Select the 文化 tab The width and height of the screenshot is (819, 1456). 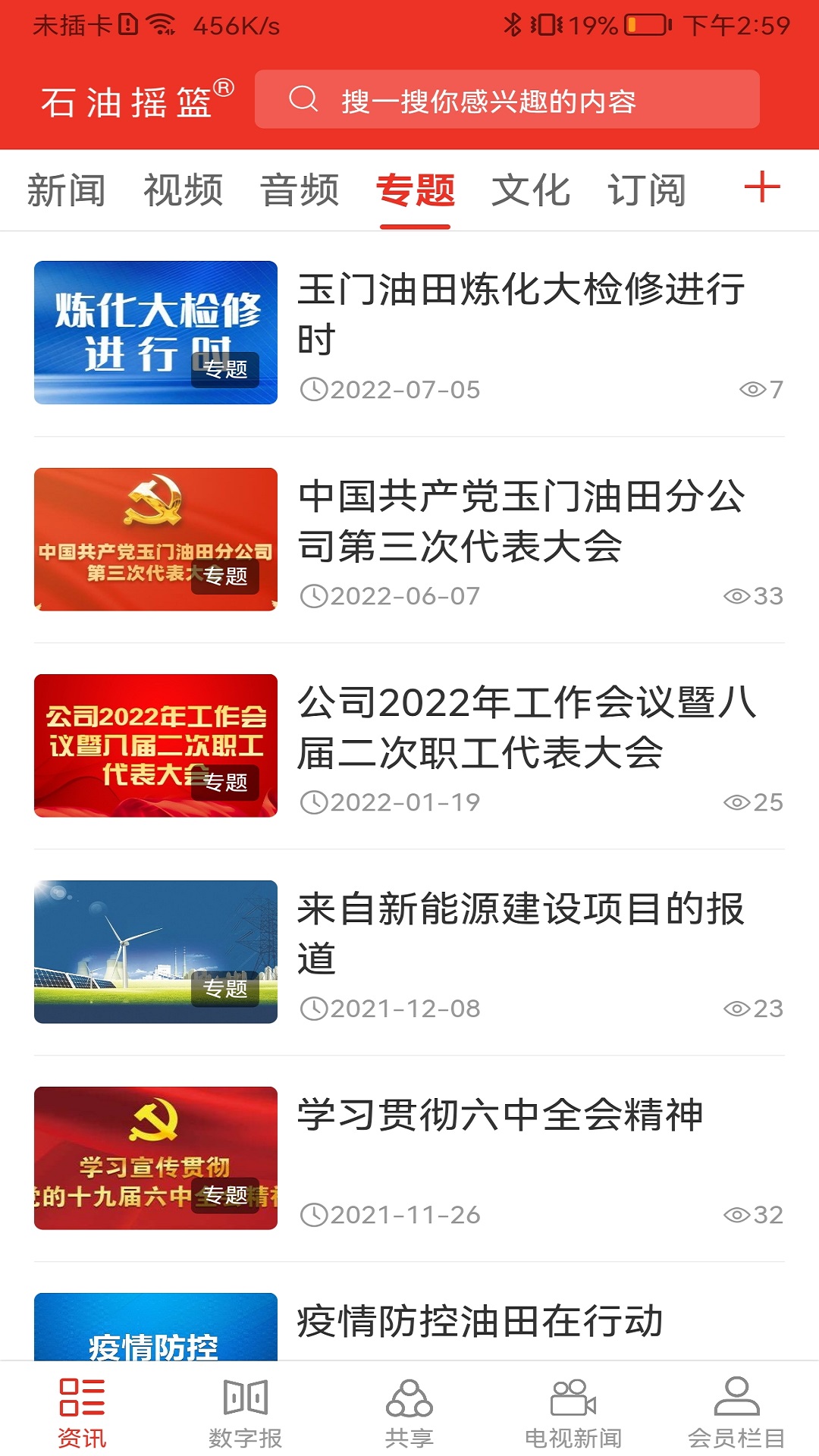pos(531,190)
